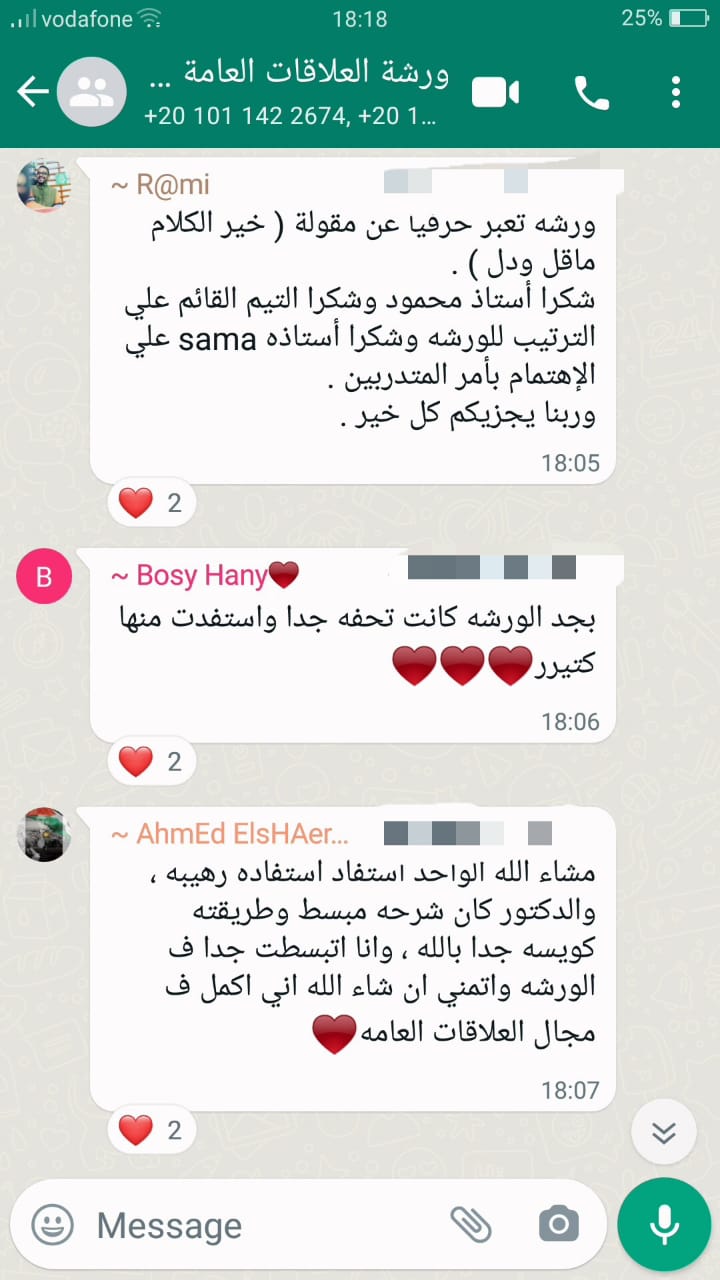Open AhmEd ElsHAer's profile picture
This screenshot has width=720, height=1280.
pyautogui.click(x=44, y=834)
